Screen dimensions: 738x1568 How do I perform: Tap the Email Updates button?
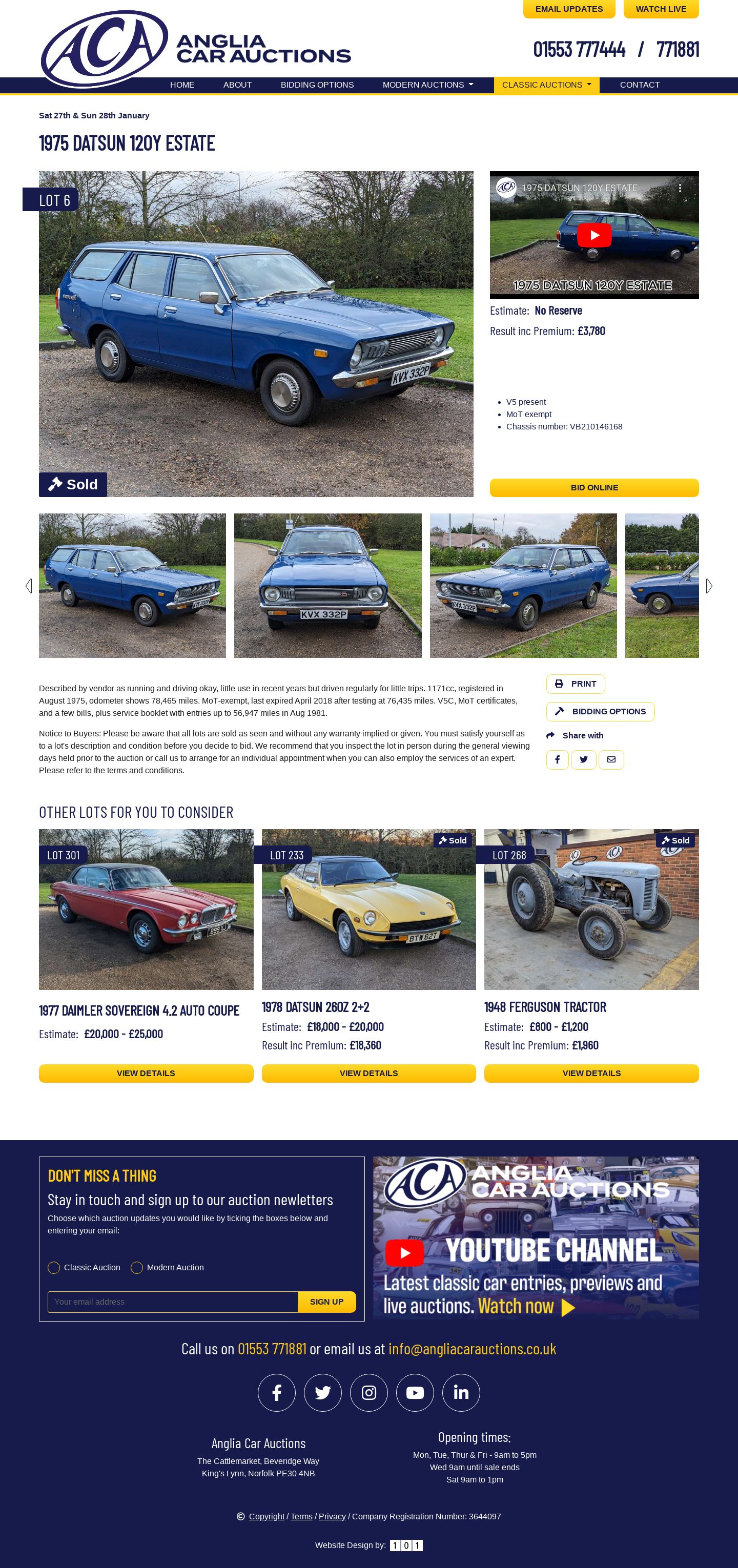569,9
